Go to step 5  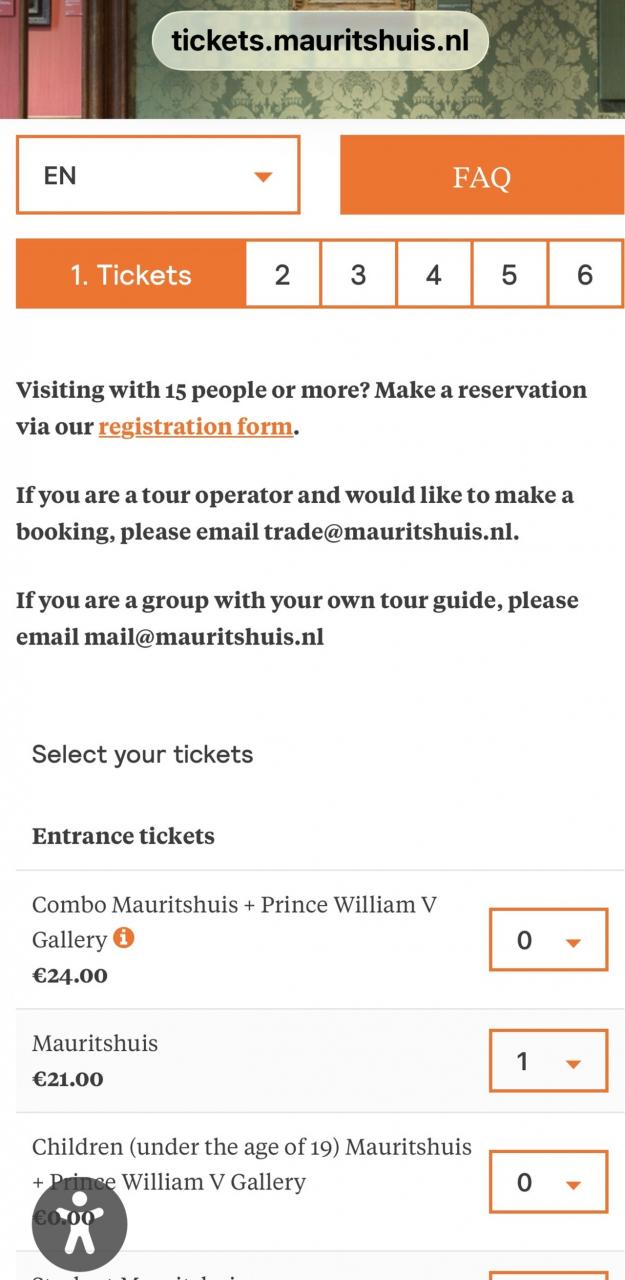coord(510,274)
